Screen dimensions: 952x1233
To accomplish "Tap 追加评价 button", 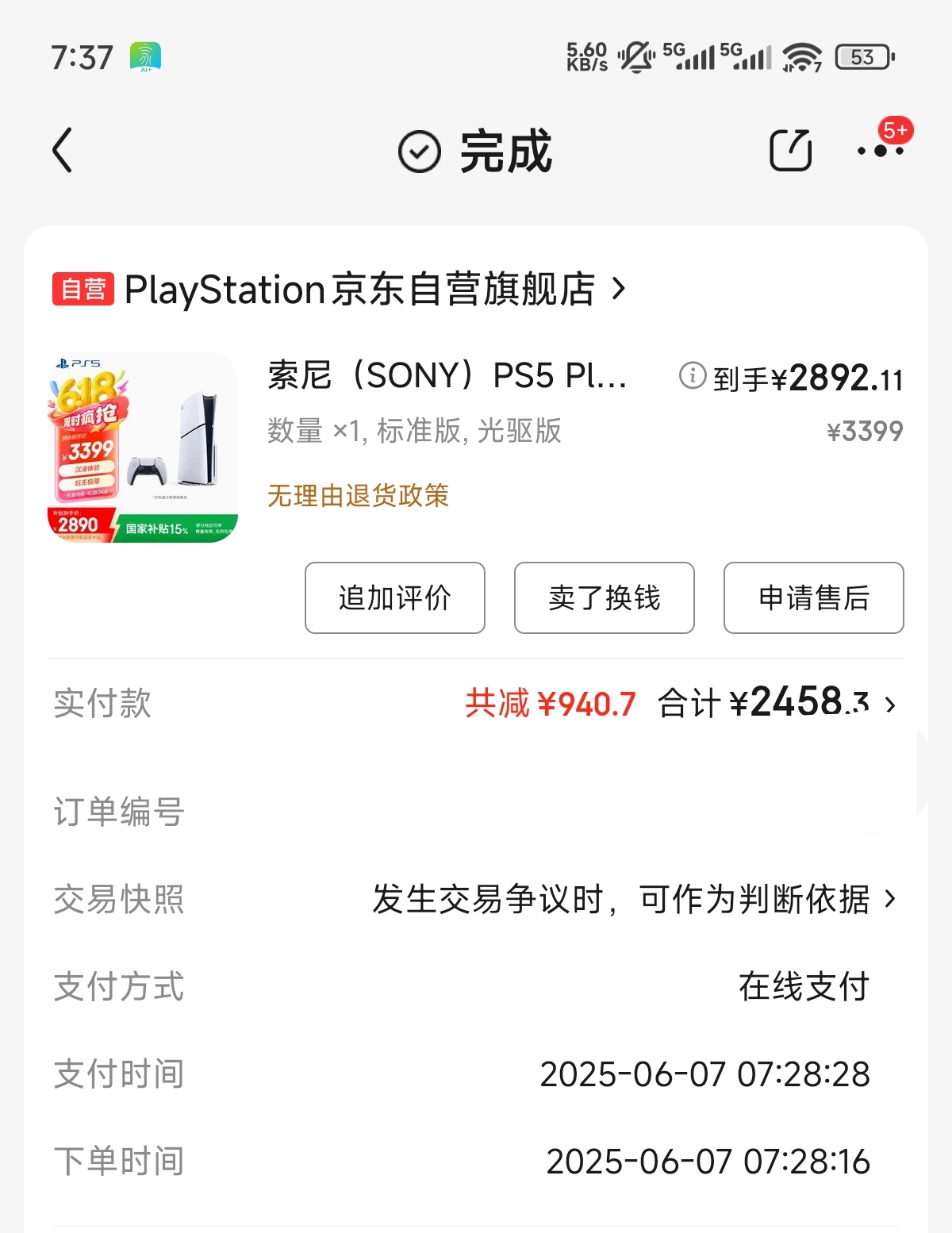I will tap(394, 597).
